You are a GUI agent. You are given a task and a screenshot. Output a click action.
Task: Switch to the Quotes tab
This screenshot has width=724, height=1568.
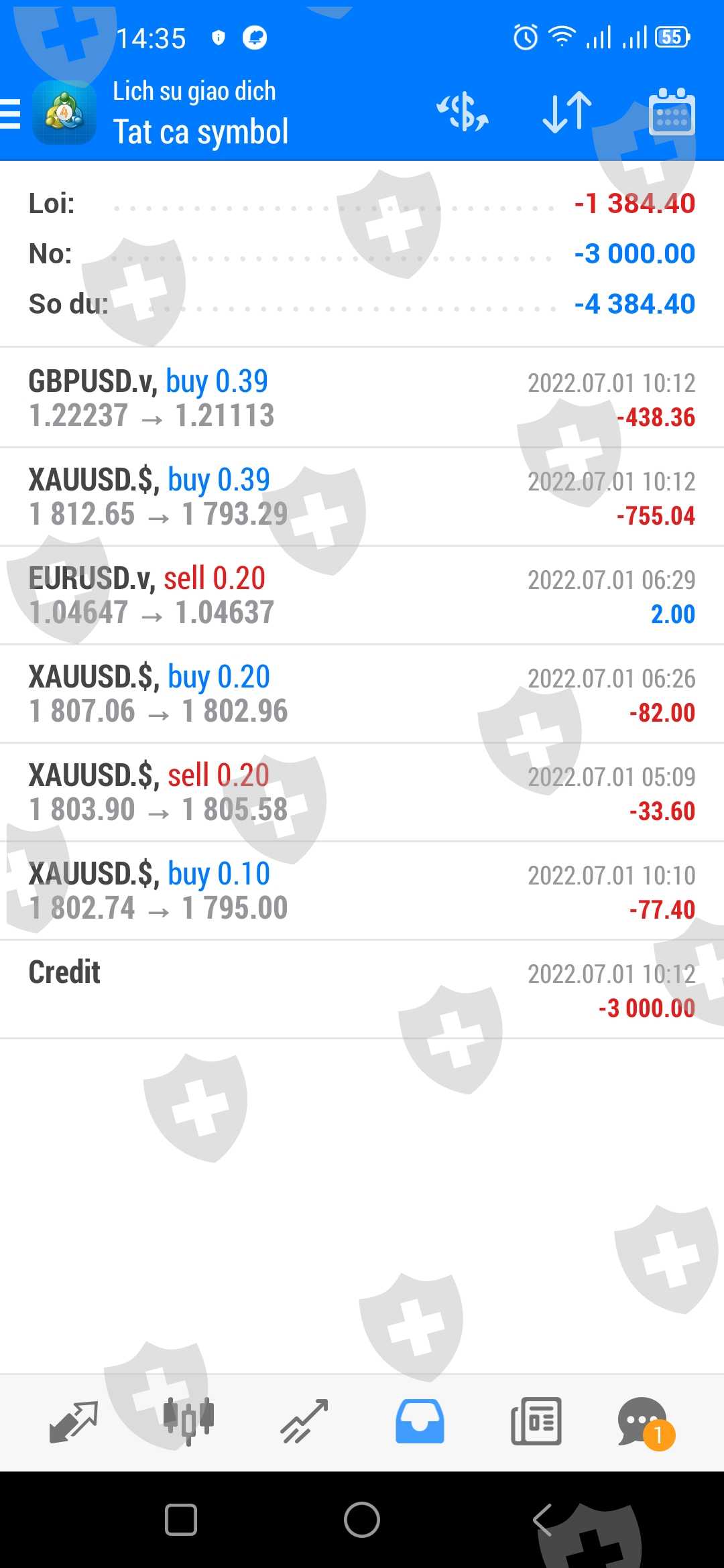click(x=74, y=1422)
